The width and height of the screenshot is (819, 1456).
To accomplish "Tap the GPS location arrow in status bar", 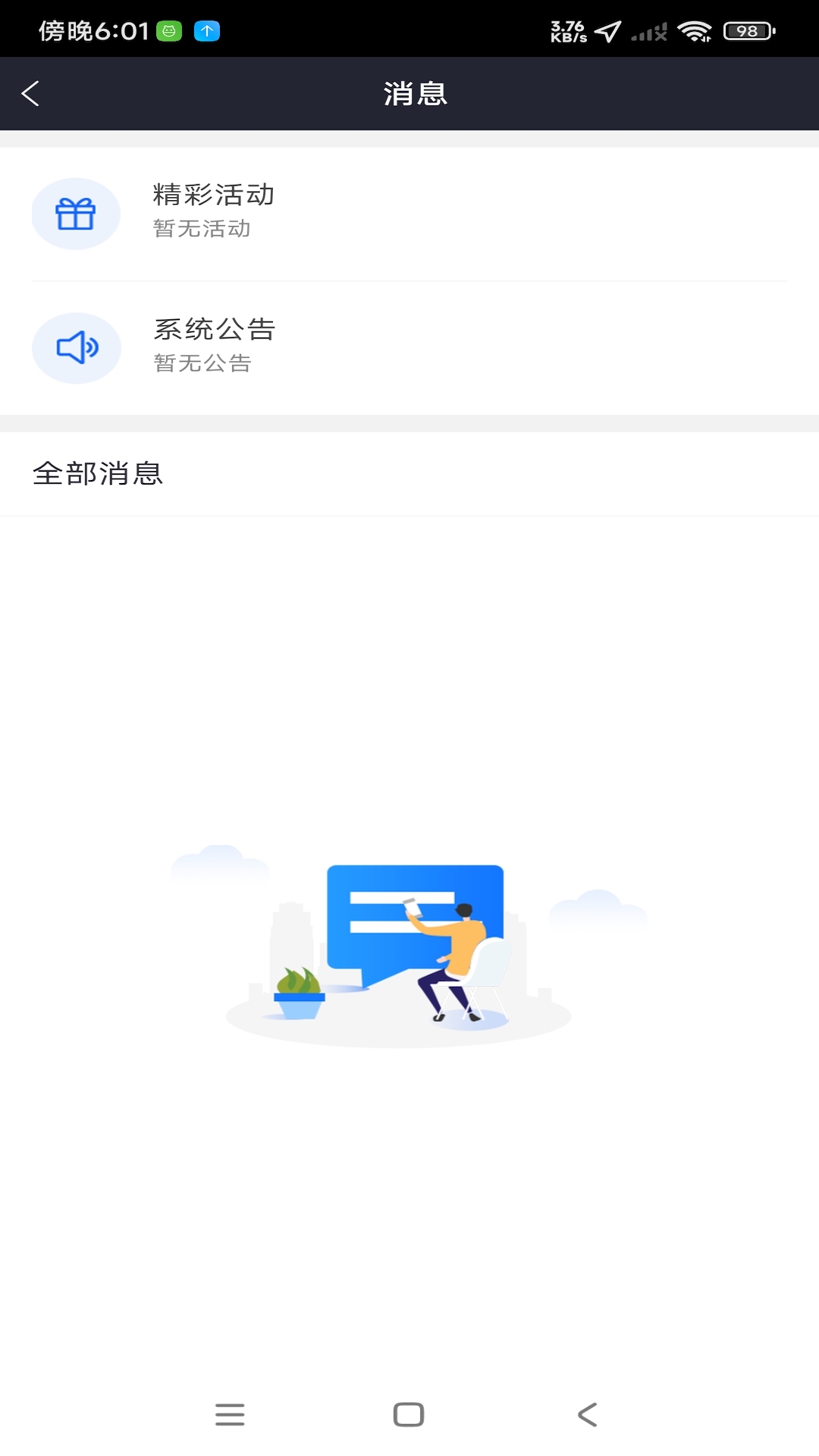I will pos(607,32).
